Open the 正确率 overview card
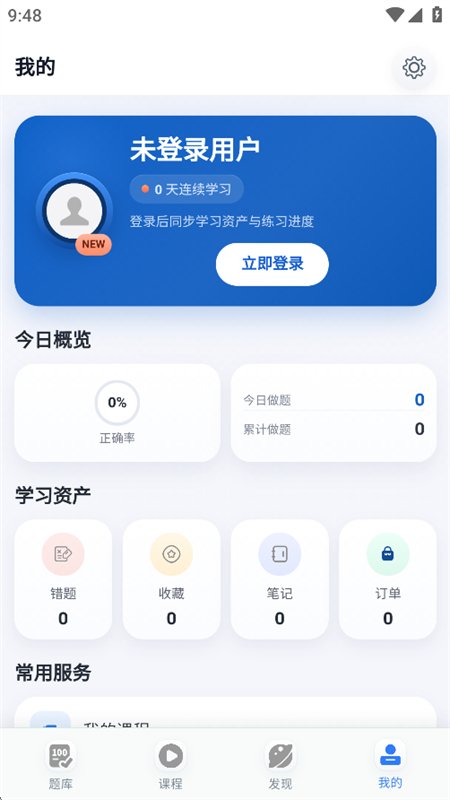This screenshot has width=450, height=800. click(117, 413)
